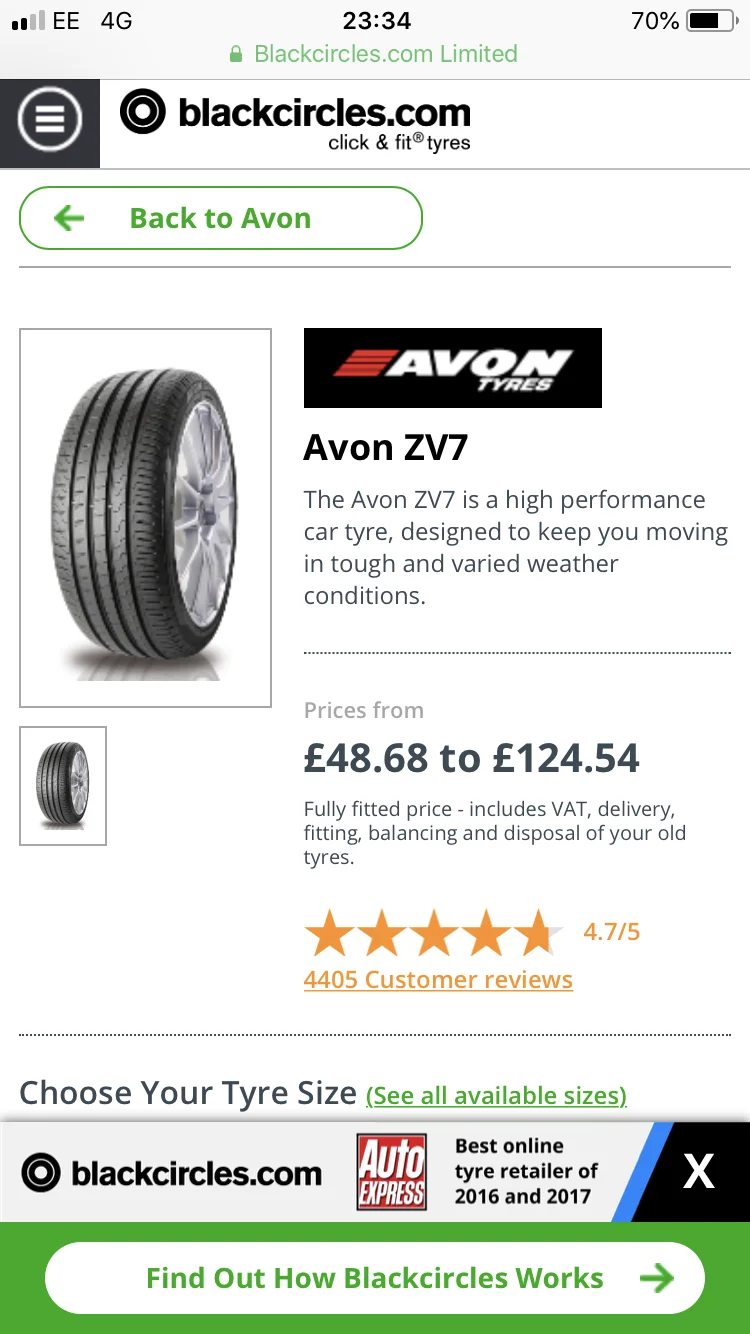The width and height of the screenshot is (750, 1334).
Task: Open the hamburger menu
Action: pyautogui.click(x=49, y=123)
